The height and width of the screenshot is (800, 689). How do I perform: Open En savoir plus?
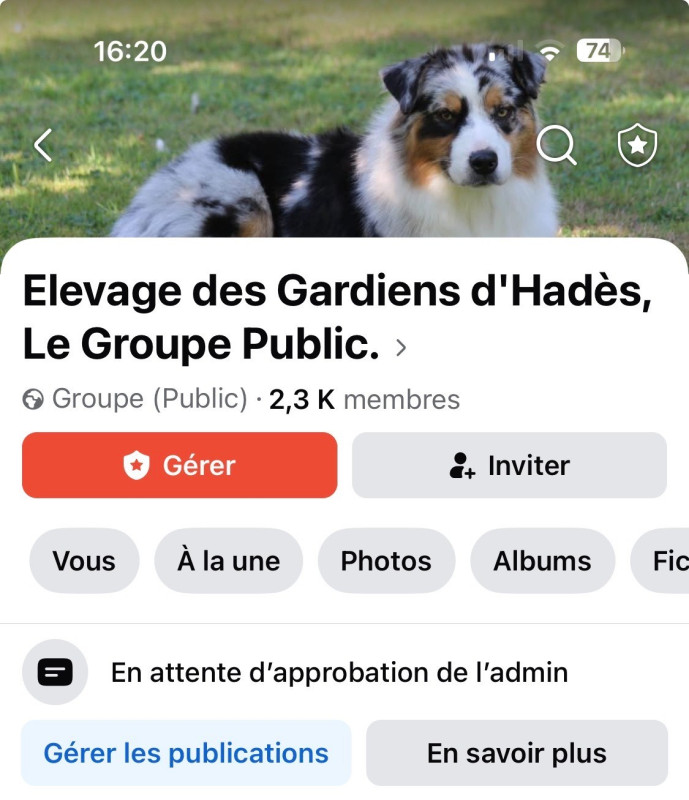point(516,753)
